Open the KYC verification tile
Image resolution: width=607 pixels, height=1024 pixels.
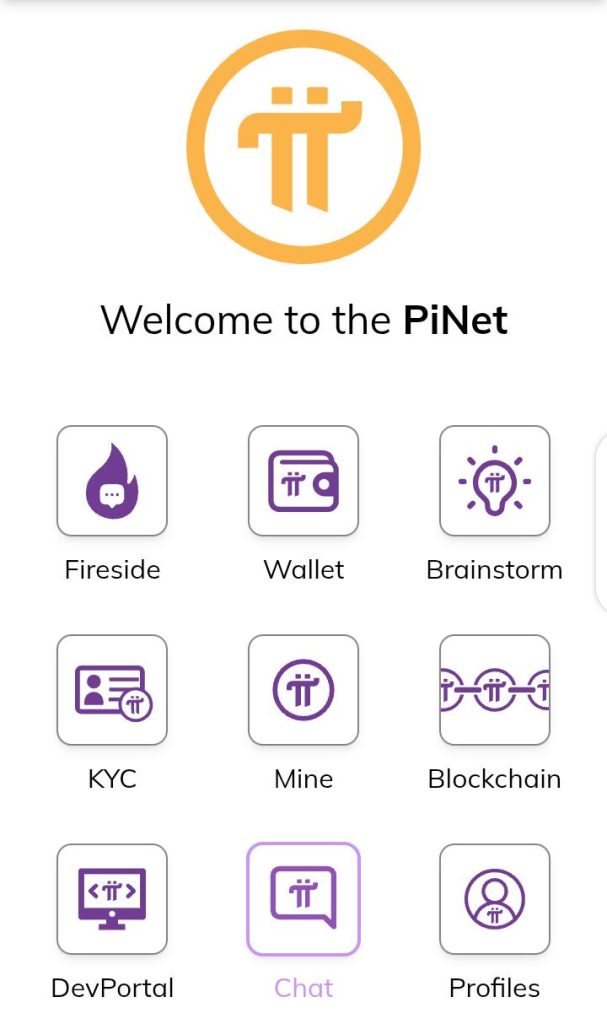112,690
